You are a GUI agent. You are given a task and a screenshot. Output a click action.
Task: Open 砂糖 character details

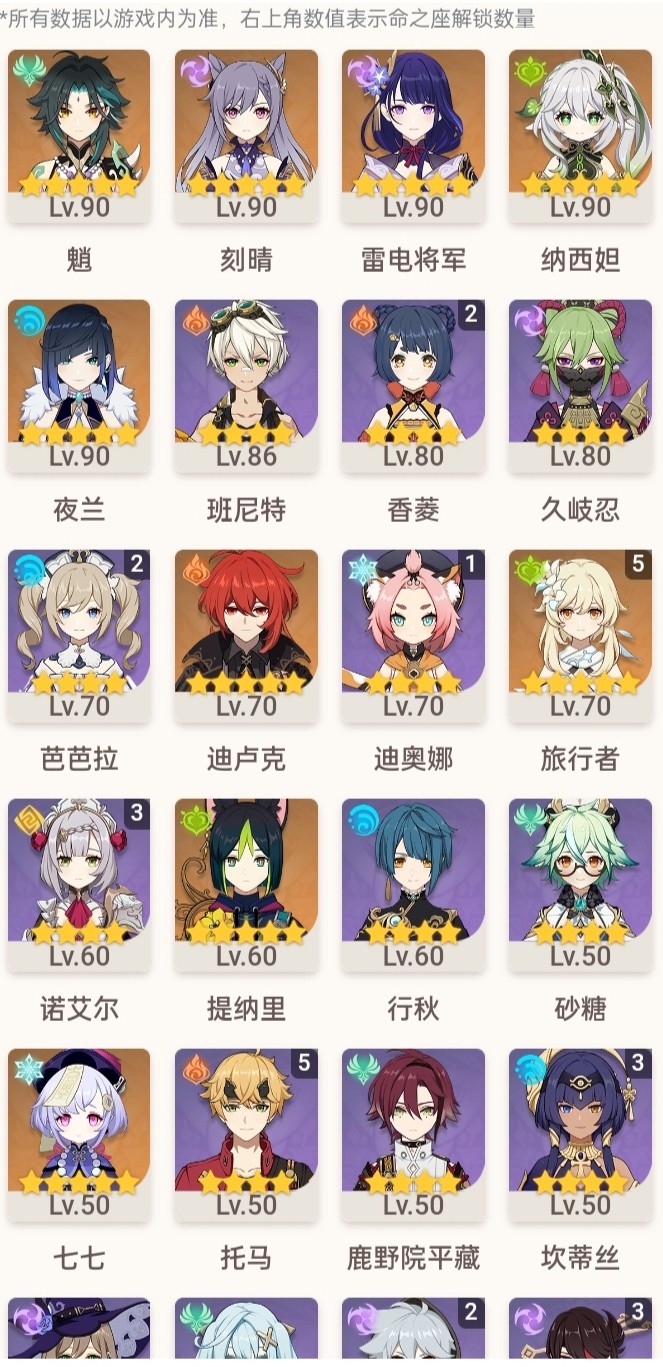coord(580,884)
